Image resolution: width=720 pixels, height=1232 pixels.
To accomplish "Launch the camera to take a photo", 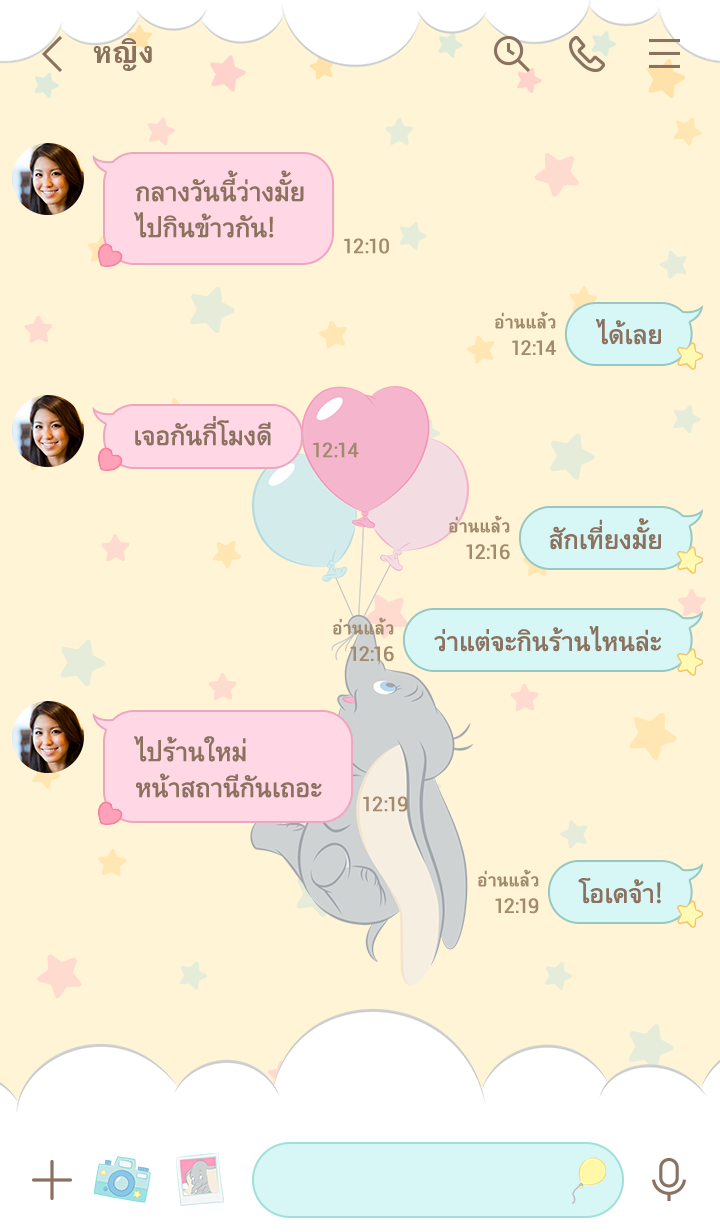I will pyautogui.click(x=122, y=1179).
